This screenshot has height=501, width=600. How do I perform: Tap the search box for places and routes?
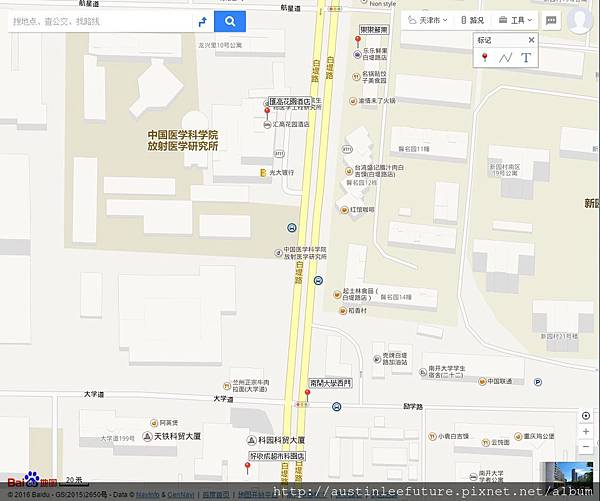[98, 21]
